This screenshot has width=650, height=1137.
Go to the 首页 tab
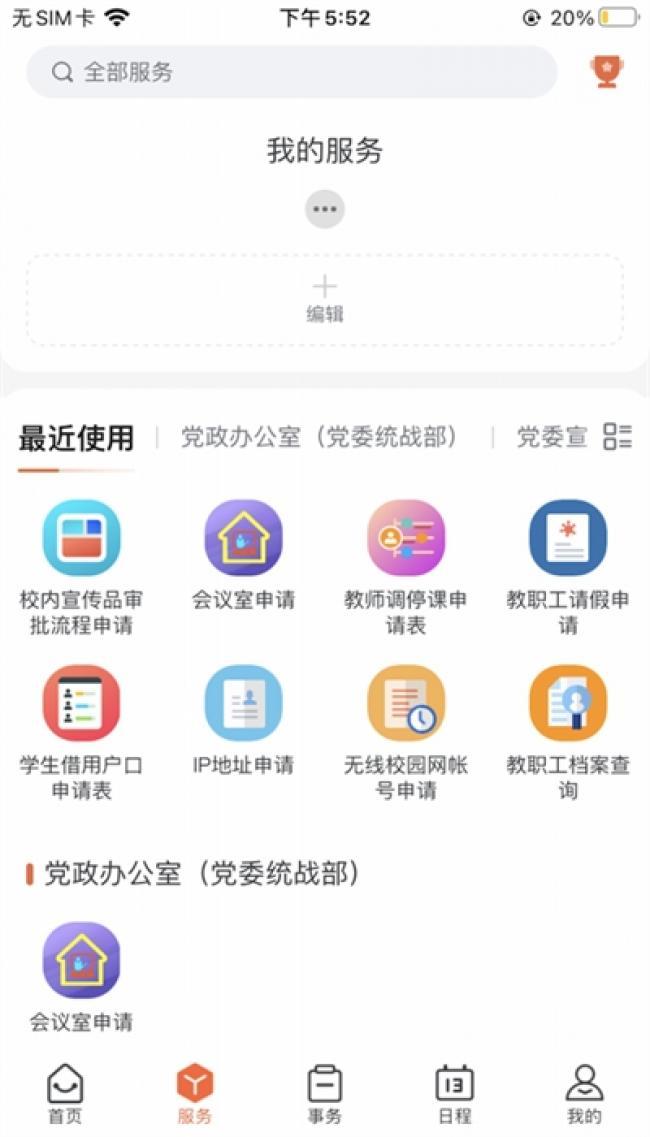[x=65, y=1093]
